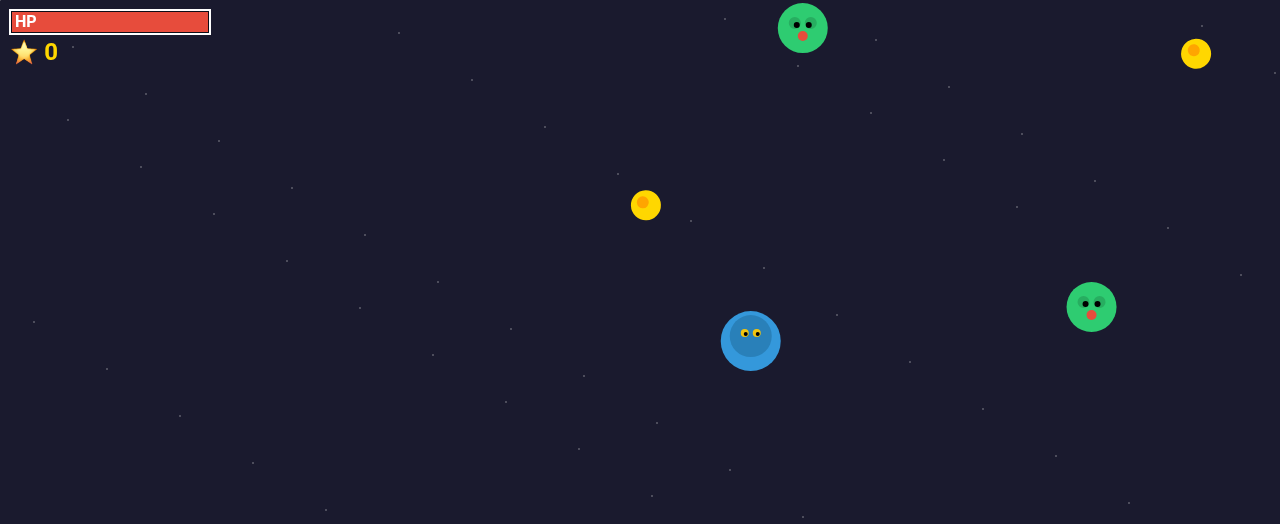Tap the green enemy nearest the blue player
Viewport: 1280px width, 524px height.
tap(803, 28)
